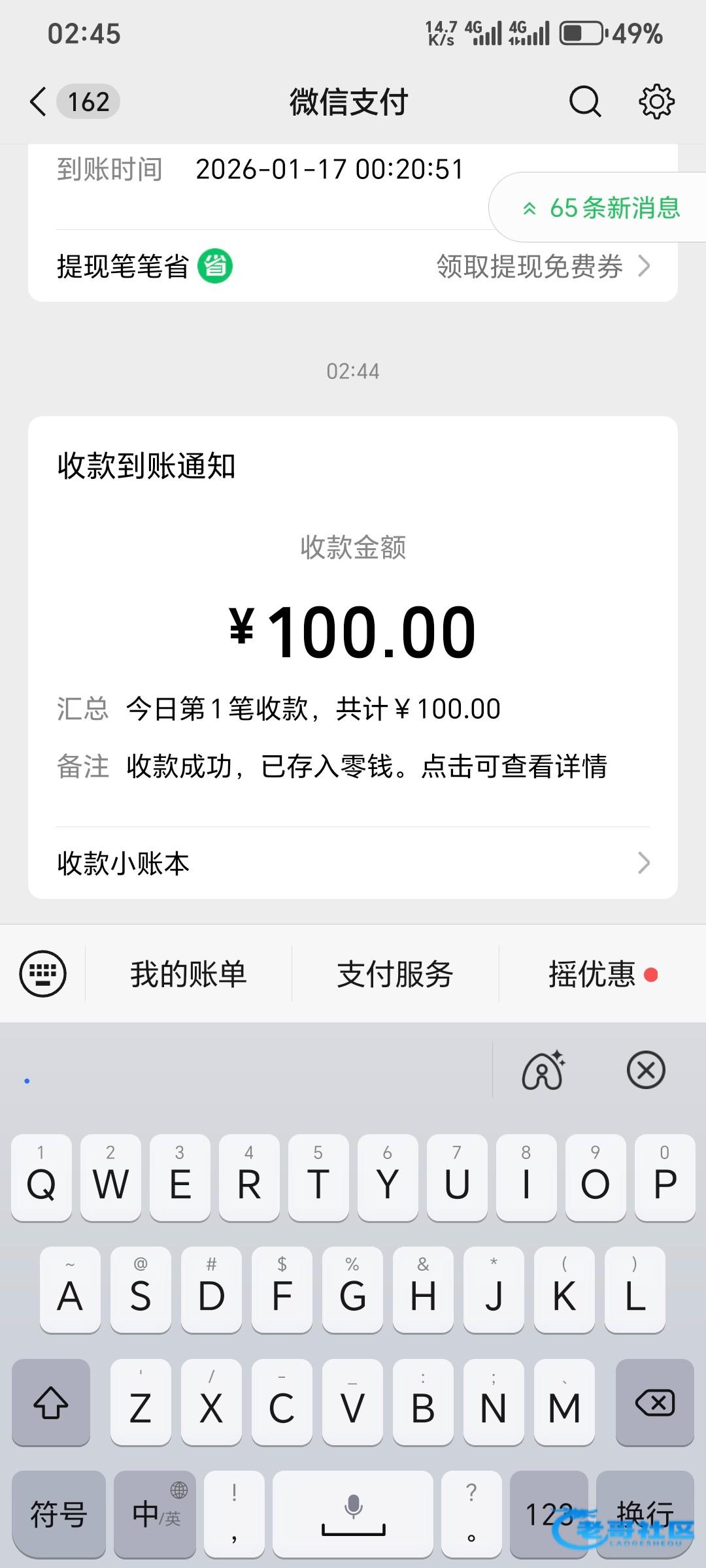Open 领取提现免费券 link
The image size is (706, 1568).
[x=544, y=267]
